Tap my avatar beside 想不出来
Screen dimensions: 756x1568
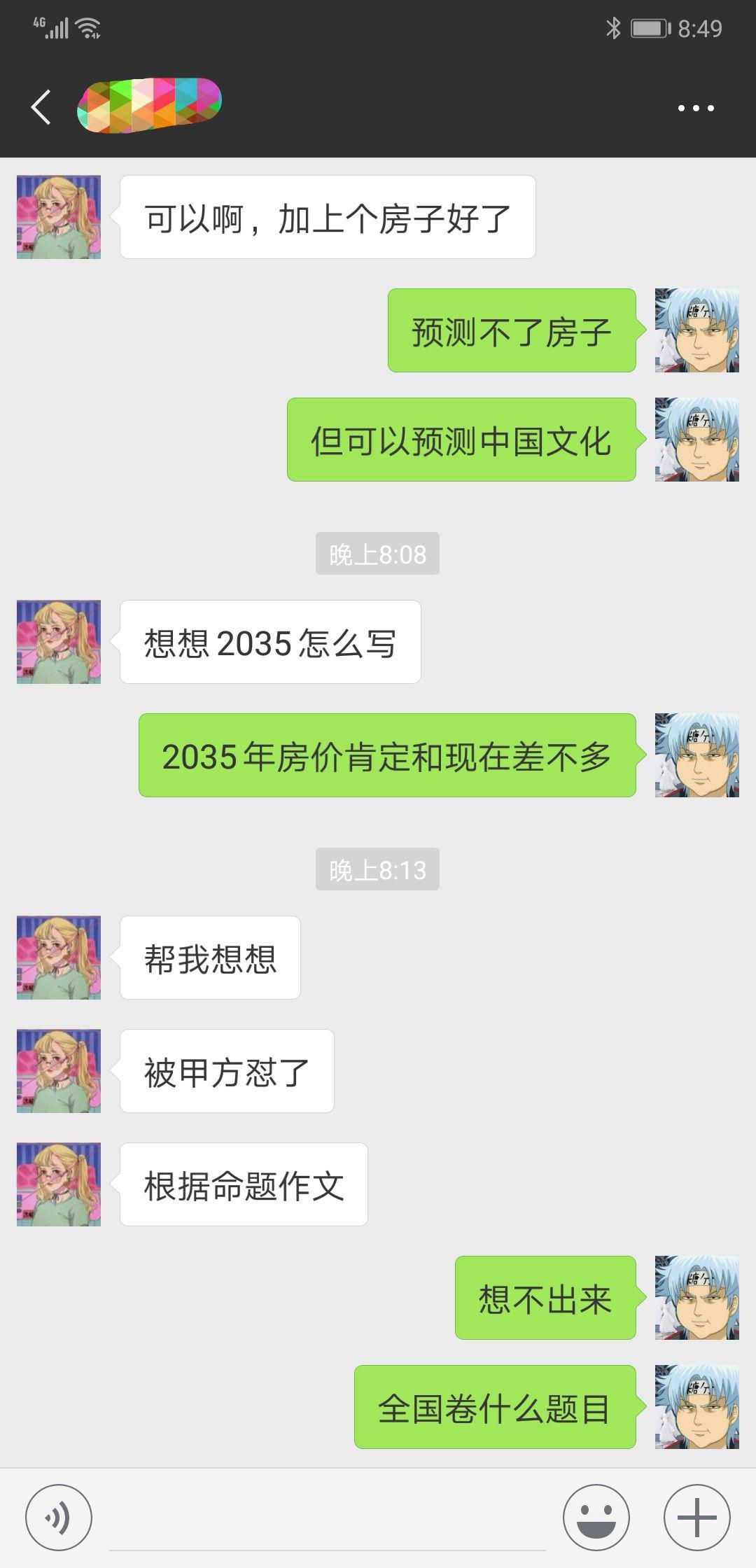[696, 1297]
